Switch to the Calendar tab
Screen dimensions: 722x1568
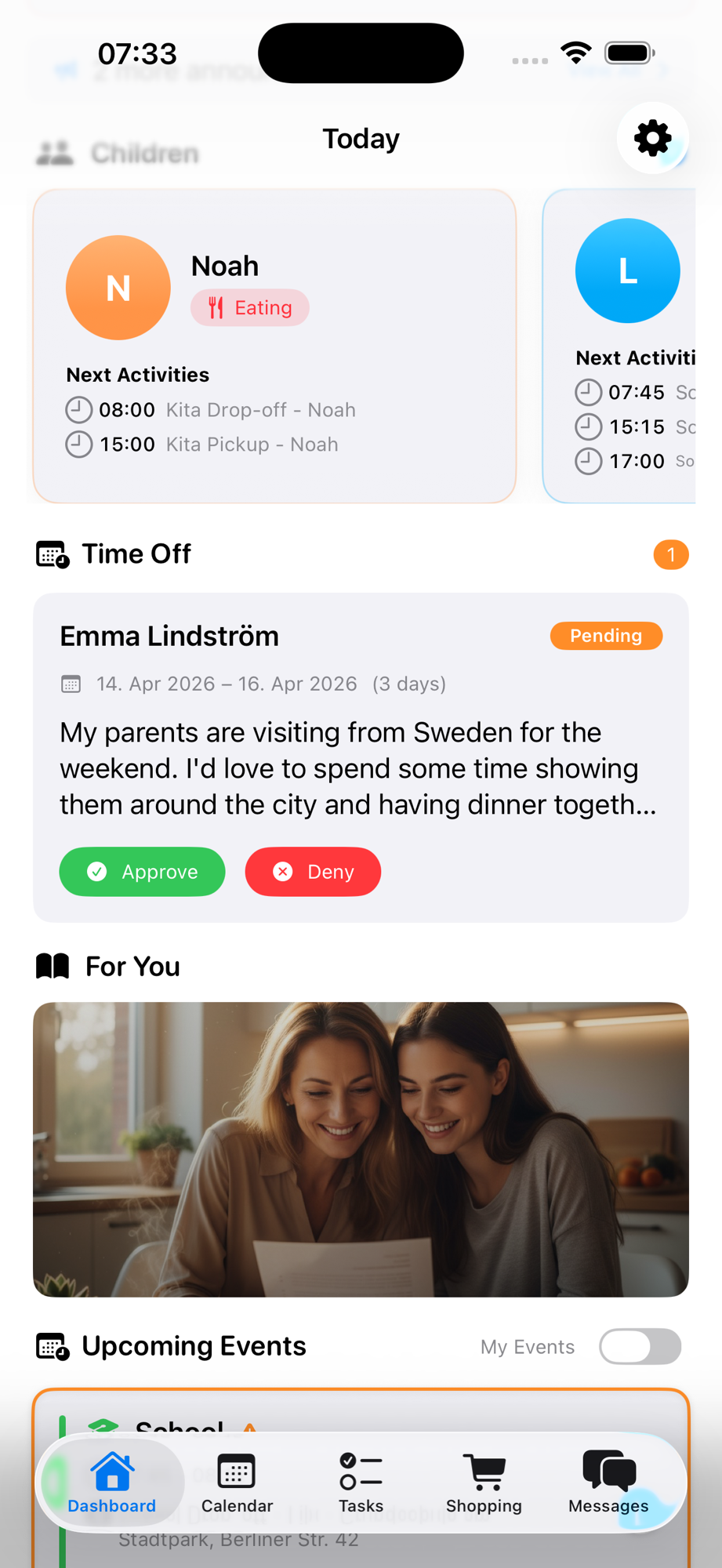[237, 1483]
